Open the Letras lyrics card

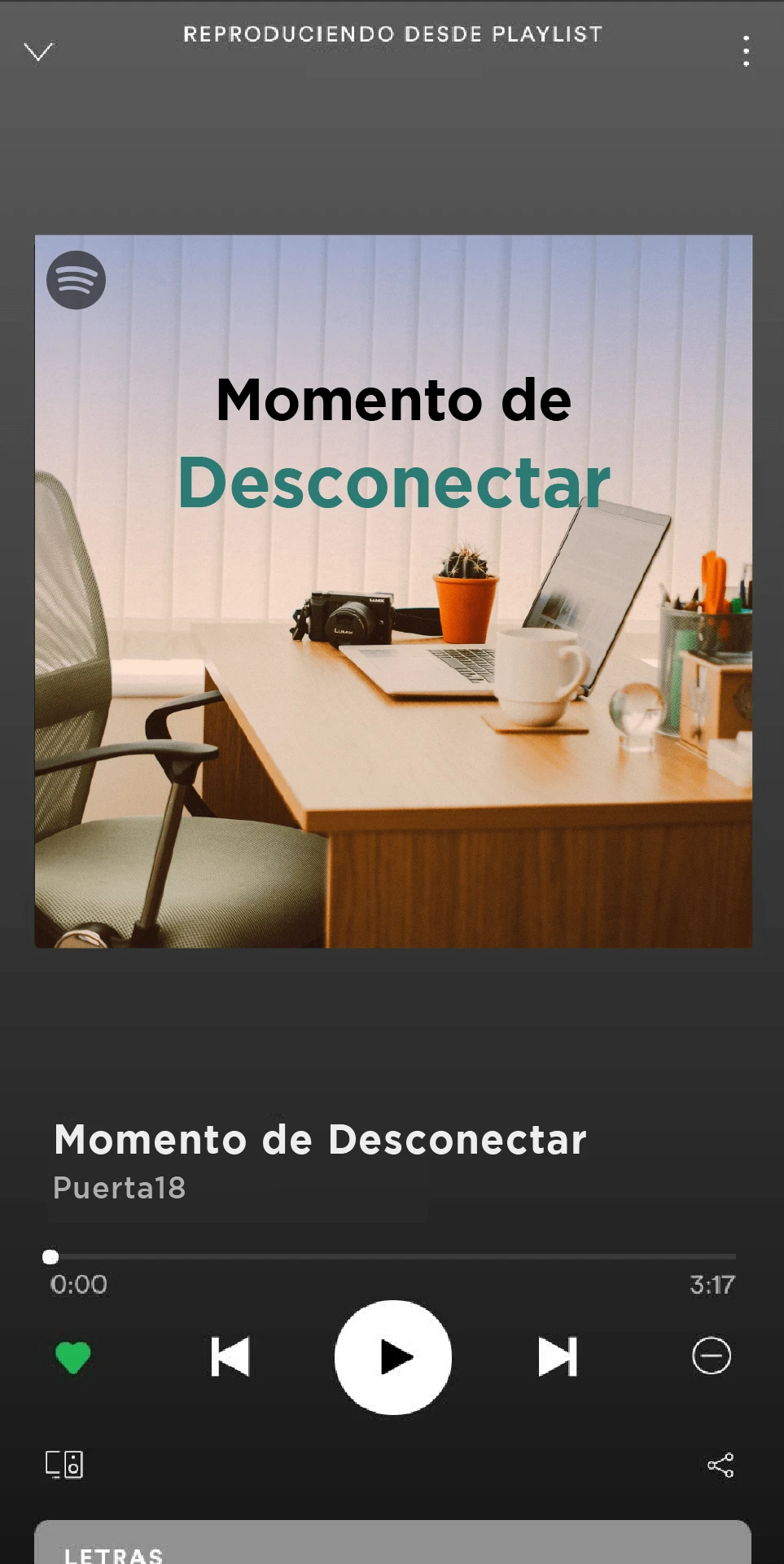click(x=392, y=1542)
